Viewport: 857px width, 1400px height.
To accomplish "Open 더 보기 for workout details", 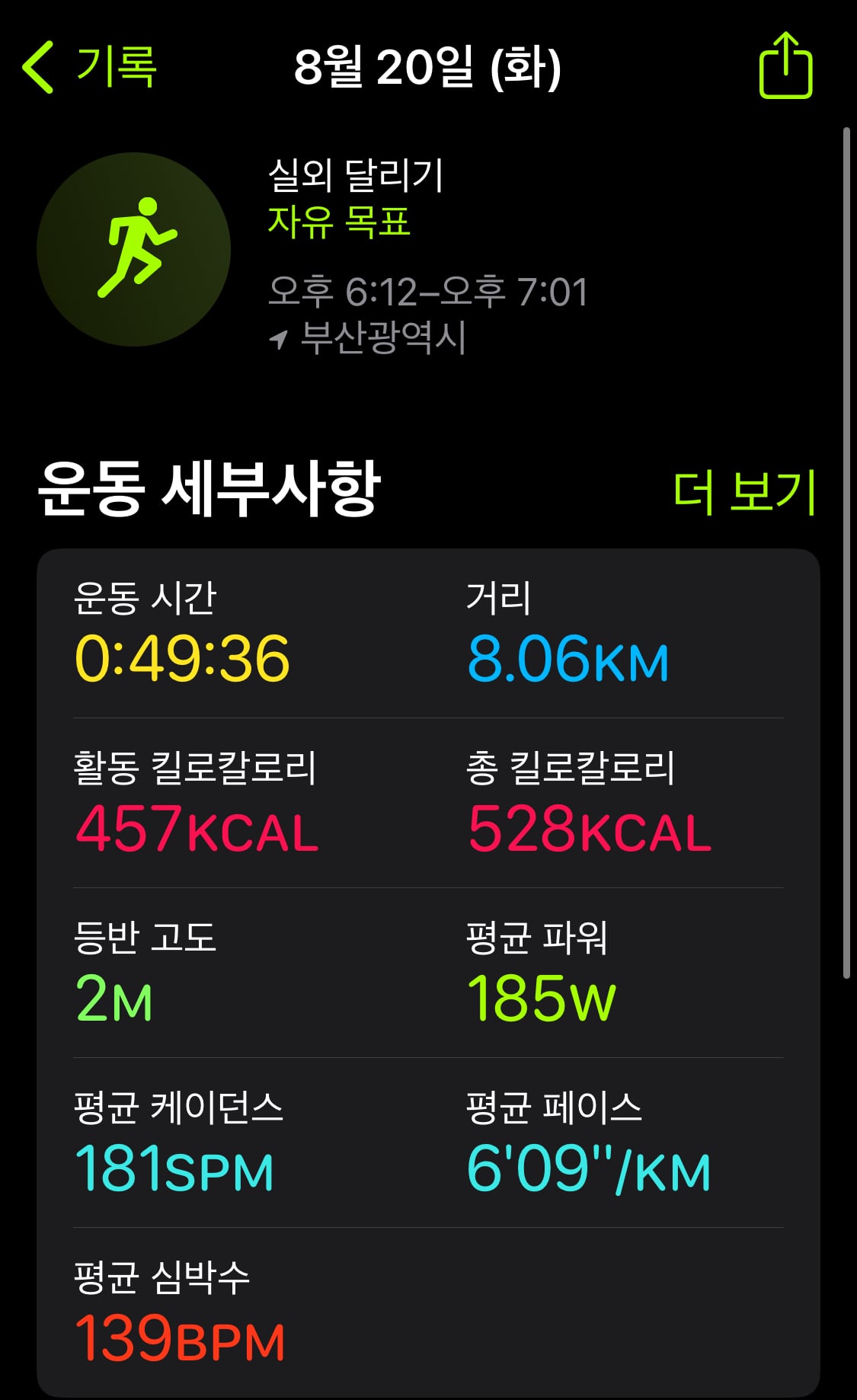I will (744, 491).
